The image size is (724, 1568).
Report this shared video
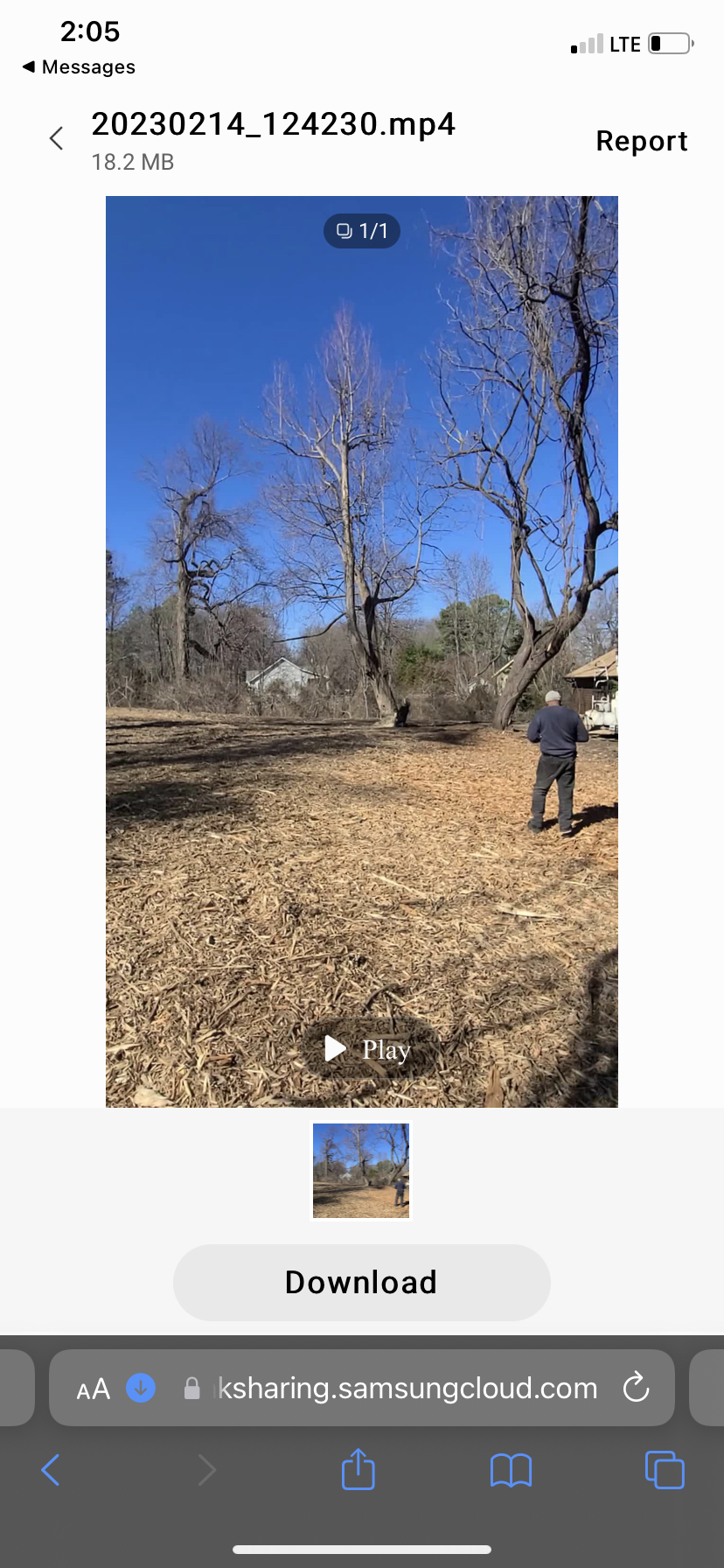pyautogui.click(x=641, y=141)
